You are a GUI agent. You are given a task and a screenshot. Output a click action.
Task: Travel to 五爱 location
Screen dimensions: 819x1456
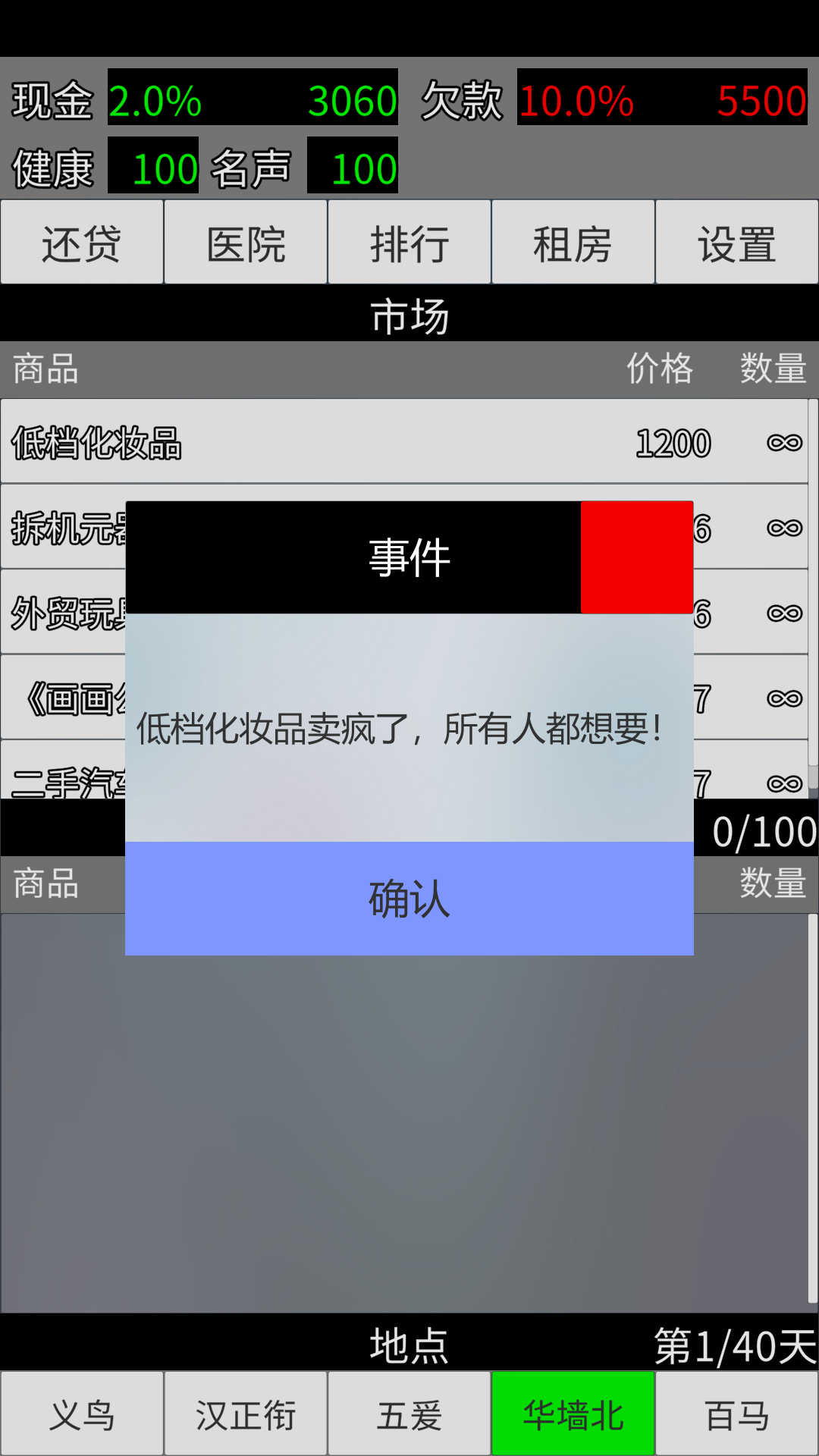[x=409, y=1413]
